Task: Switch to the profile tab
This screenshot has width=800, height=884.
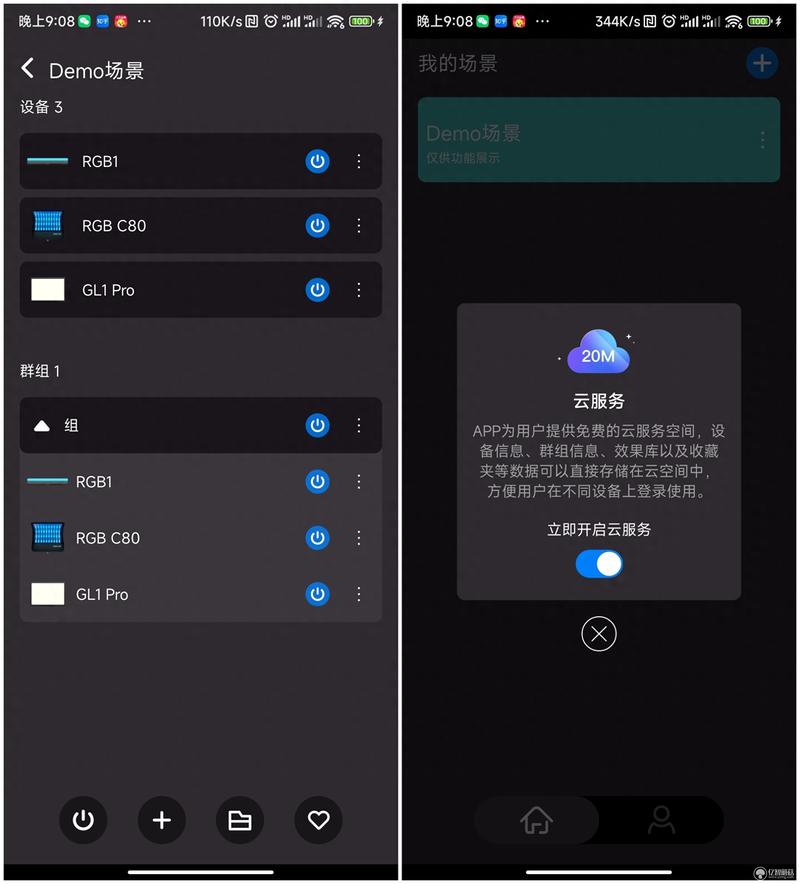Action: coord(661,821)
